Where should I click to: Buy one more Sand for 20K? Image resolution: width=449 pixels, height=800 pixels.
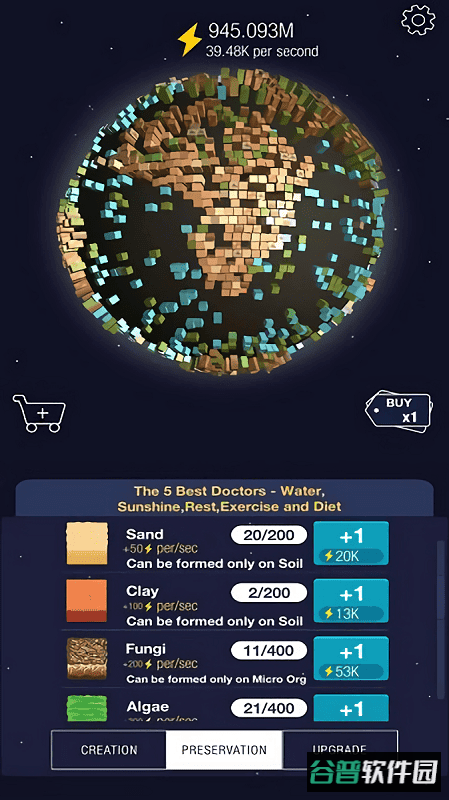click(x=351, y=543)
